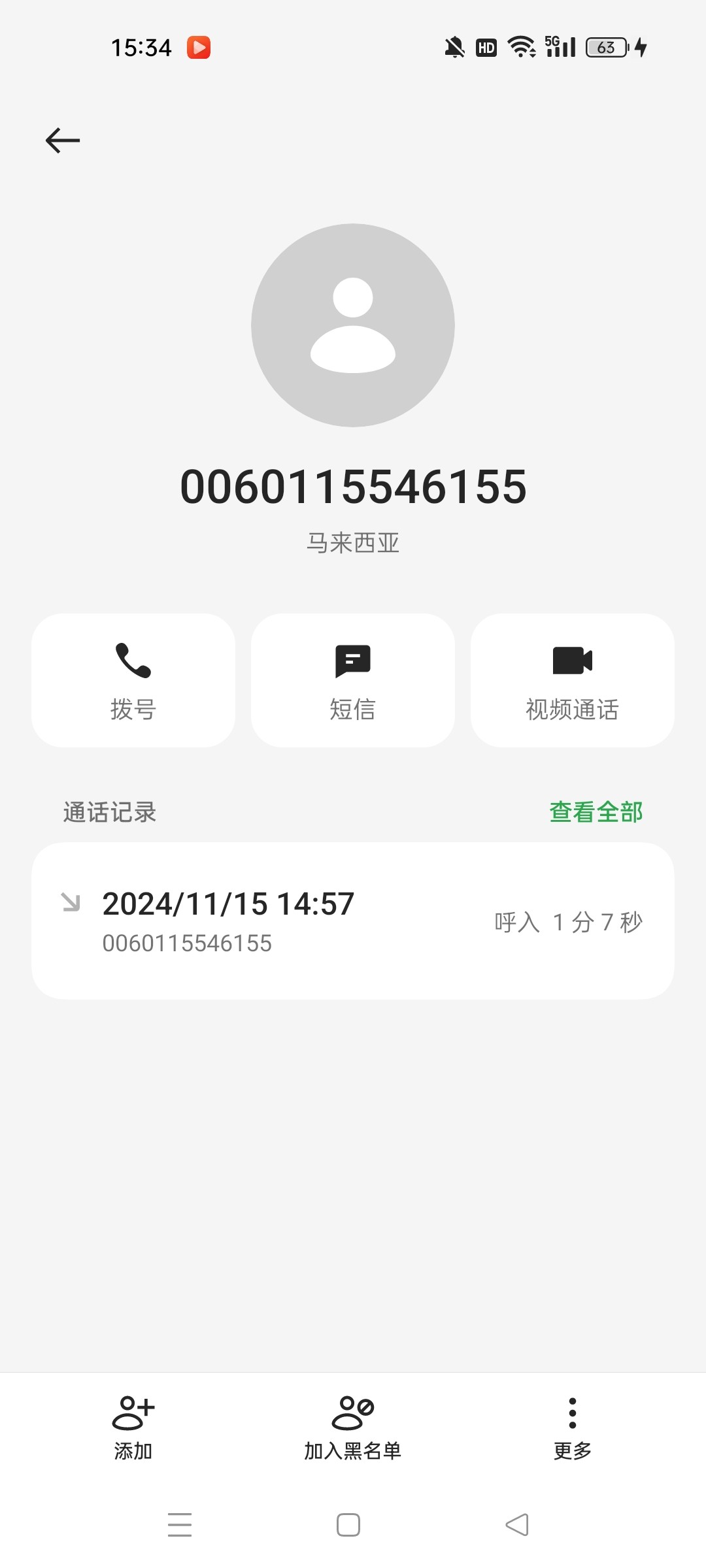Open the 更多 options menu

point(573,1428)
